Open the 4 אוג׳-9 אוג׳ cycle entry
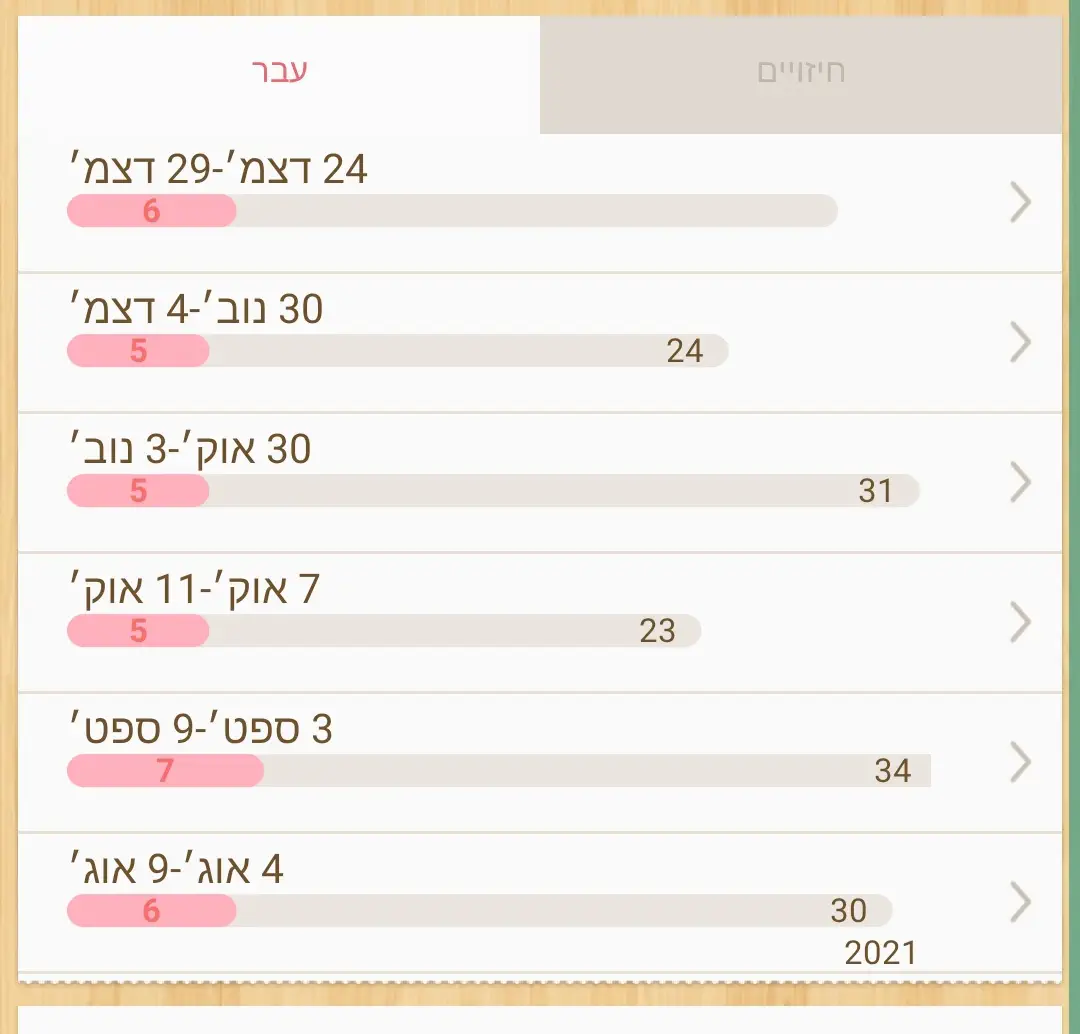The width and height of the screenshot is (1080, 1034). (540, 902)
